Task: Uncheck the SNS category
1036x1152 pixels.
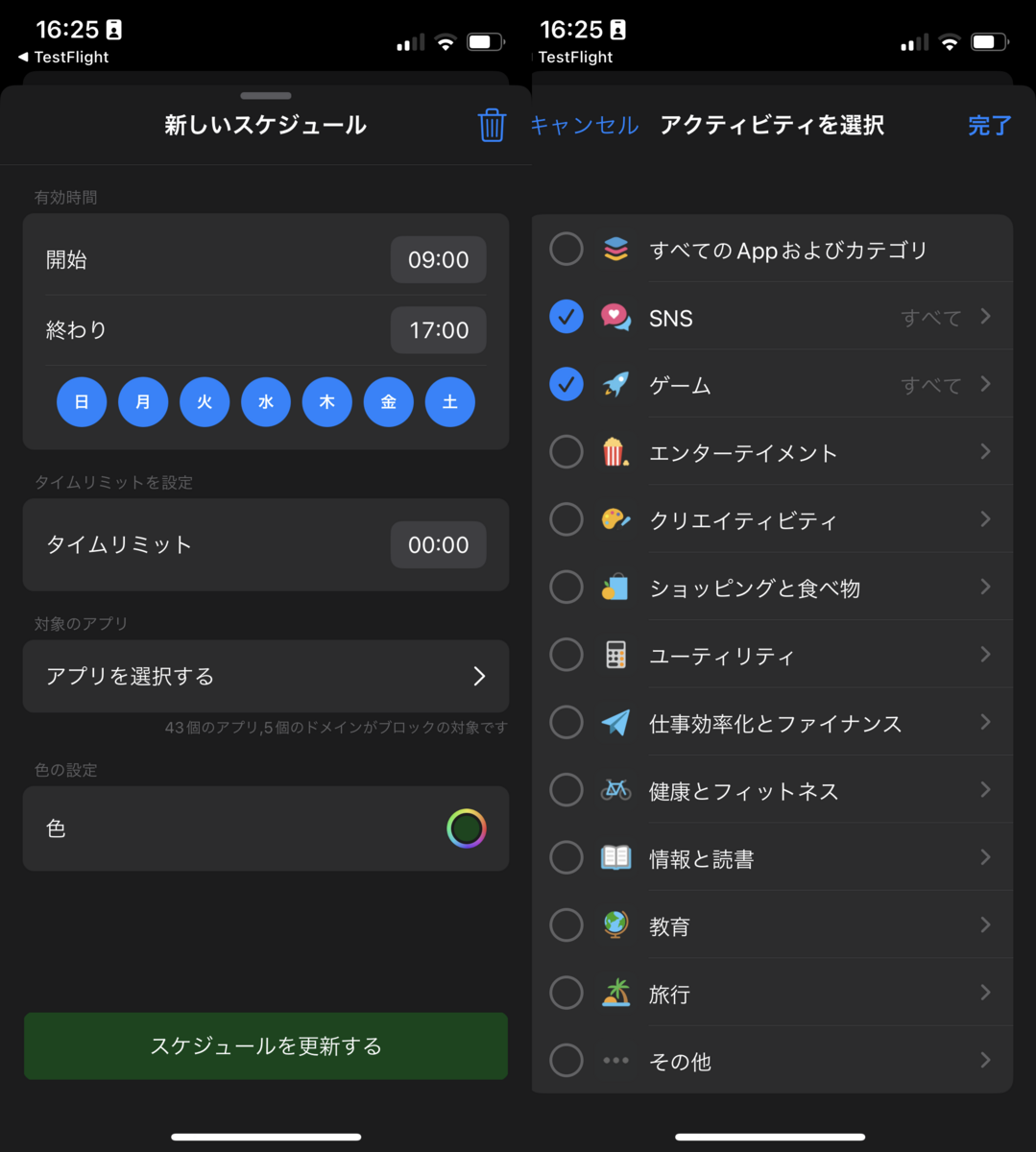Action: (566, 317)
